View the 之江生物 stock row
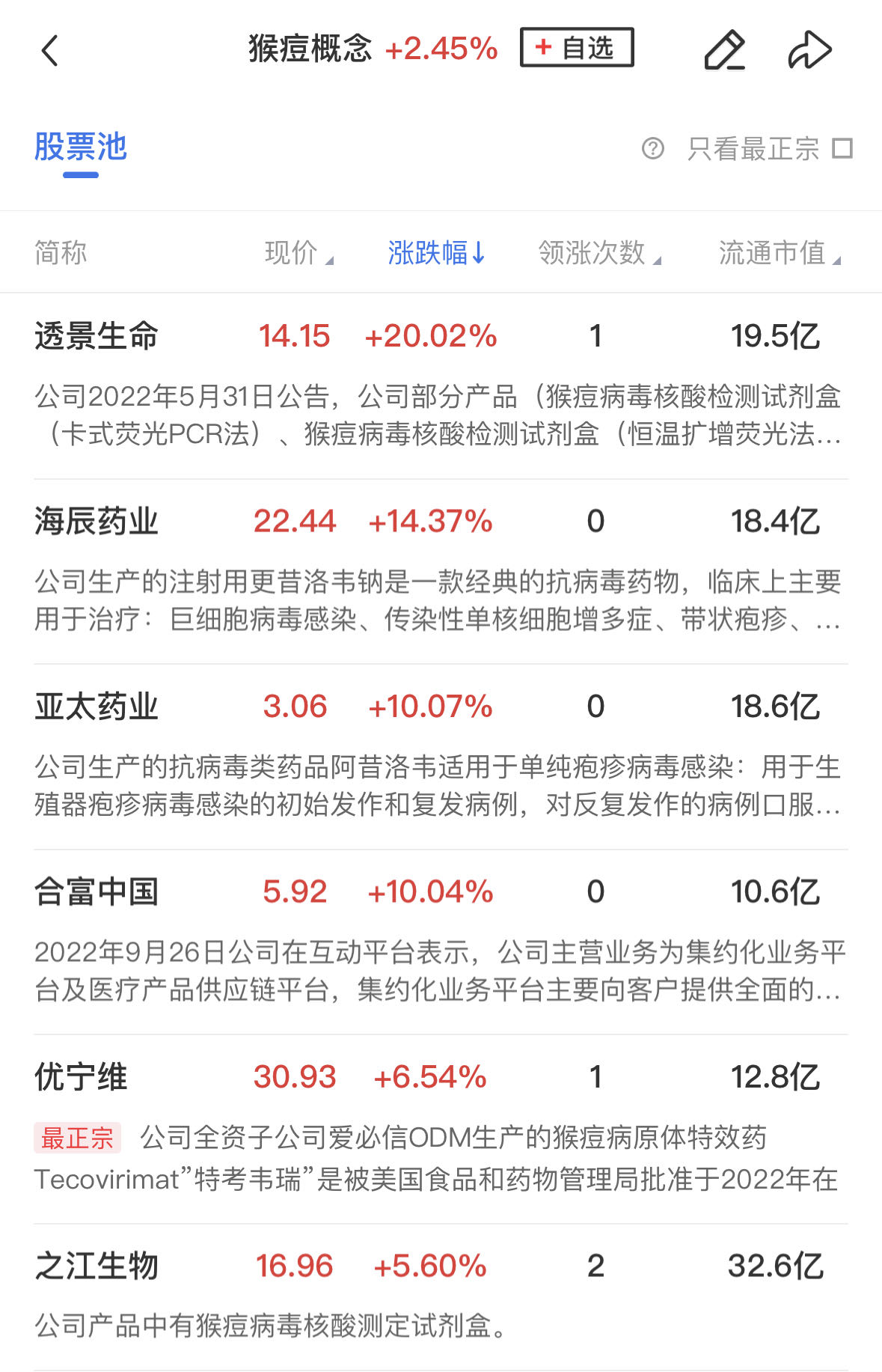 tap(97, 1266)
